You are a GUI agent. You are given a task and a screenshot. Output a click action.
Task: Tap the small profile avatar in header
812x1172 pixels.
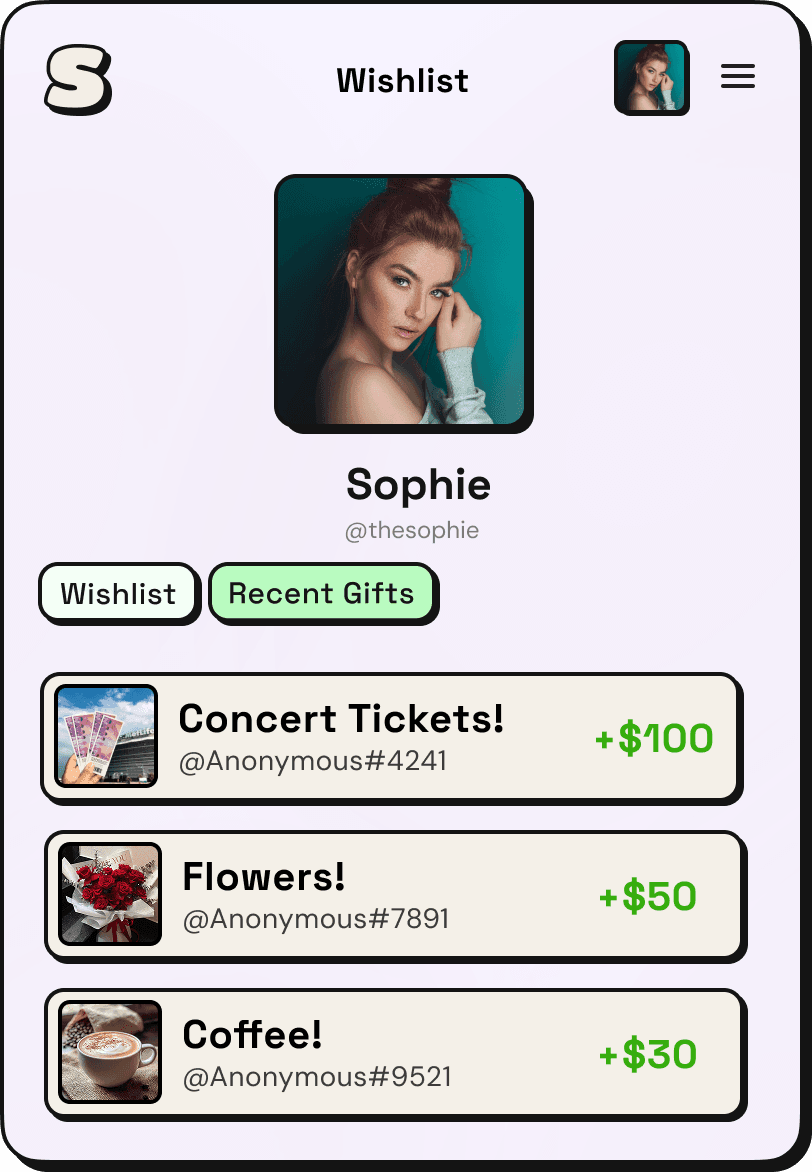(651, 77)
